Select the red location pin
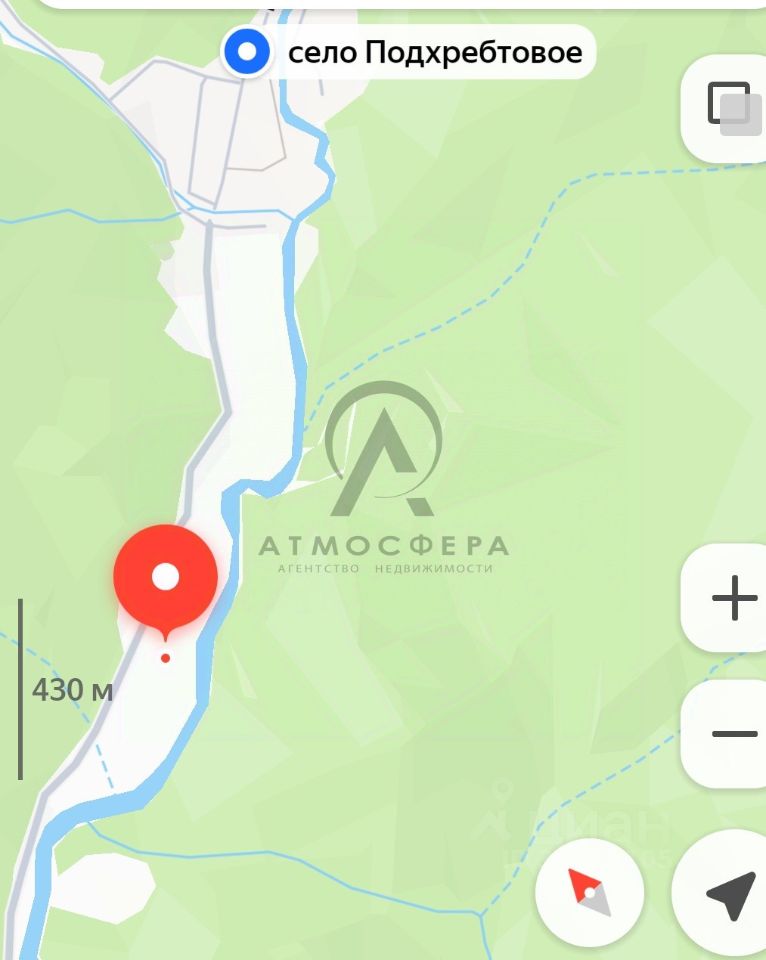 165,577
